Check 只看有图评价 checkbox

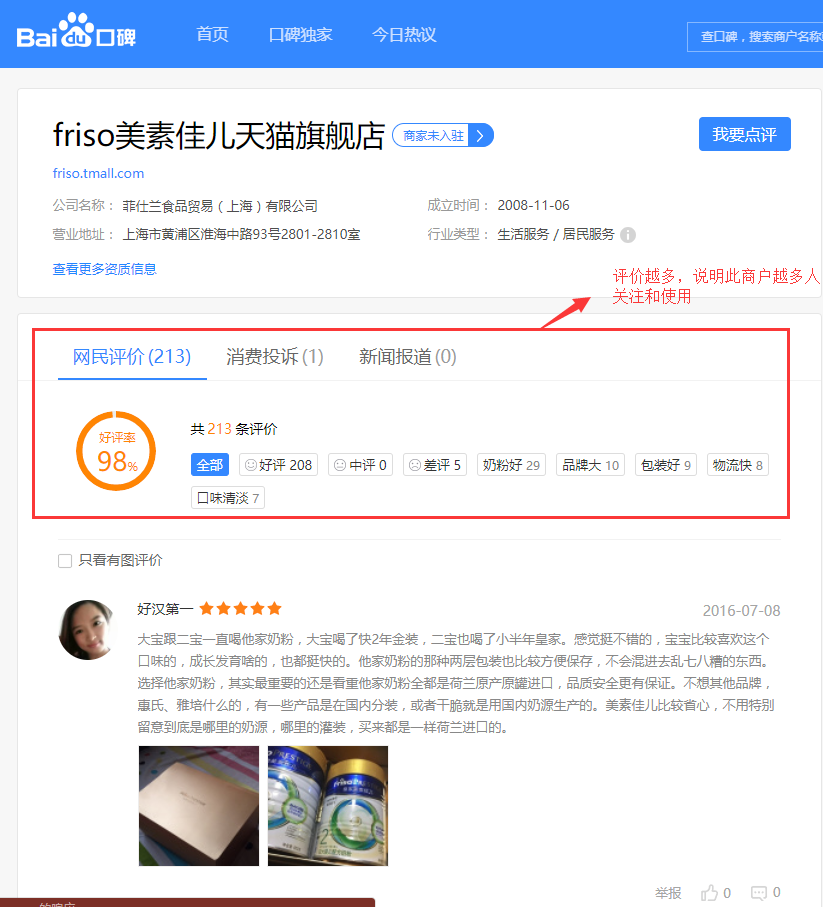(65, 561)
